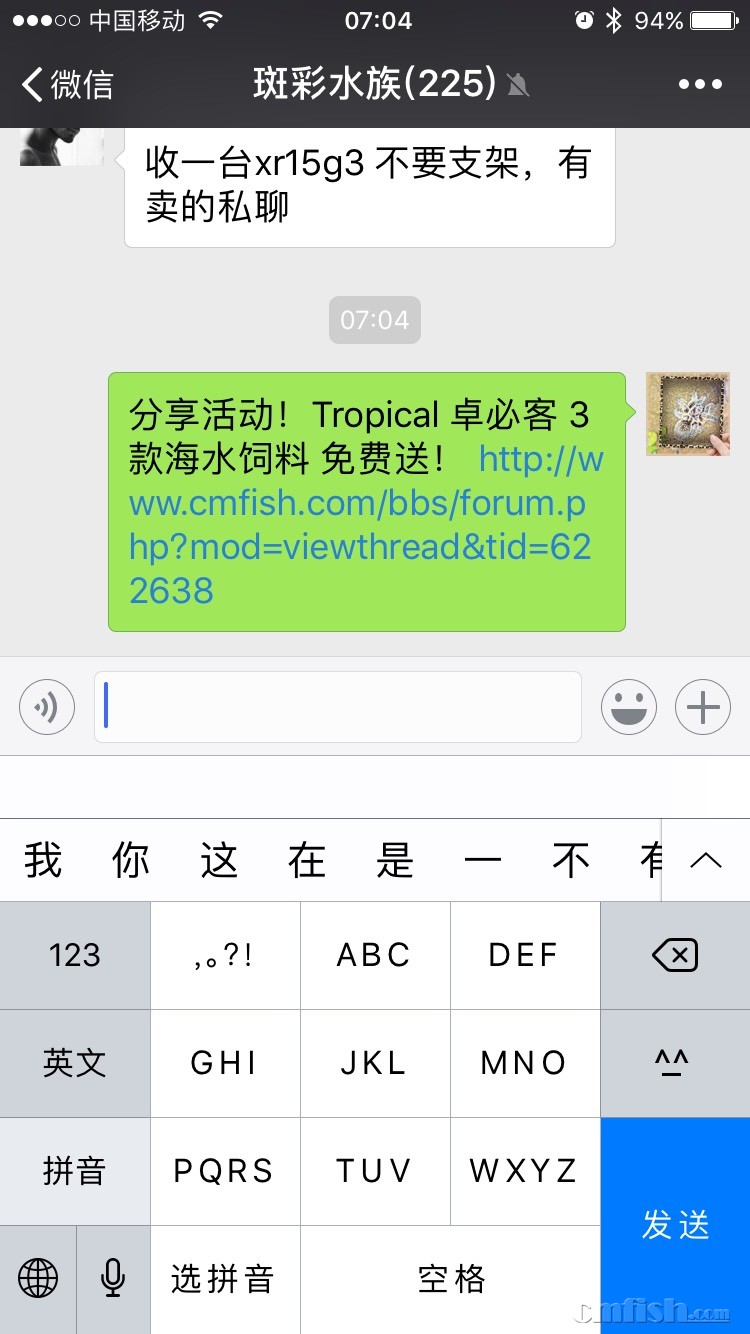Screen dimensions: 750x1334
Task: Tap the 发送 send key
Action: [675, 1225]
